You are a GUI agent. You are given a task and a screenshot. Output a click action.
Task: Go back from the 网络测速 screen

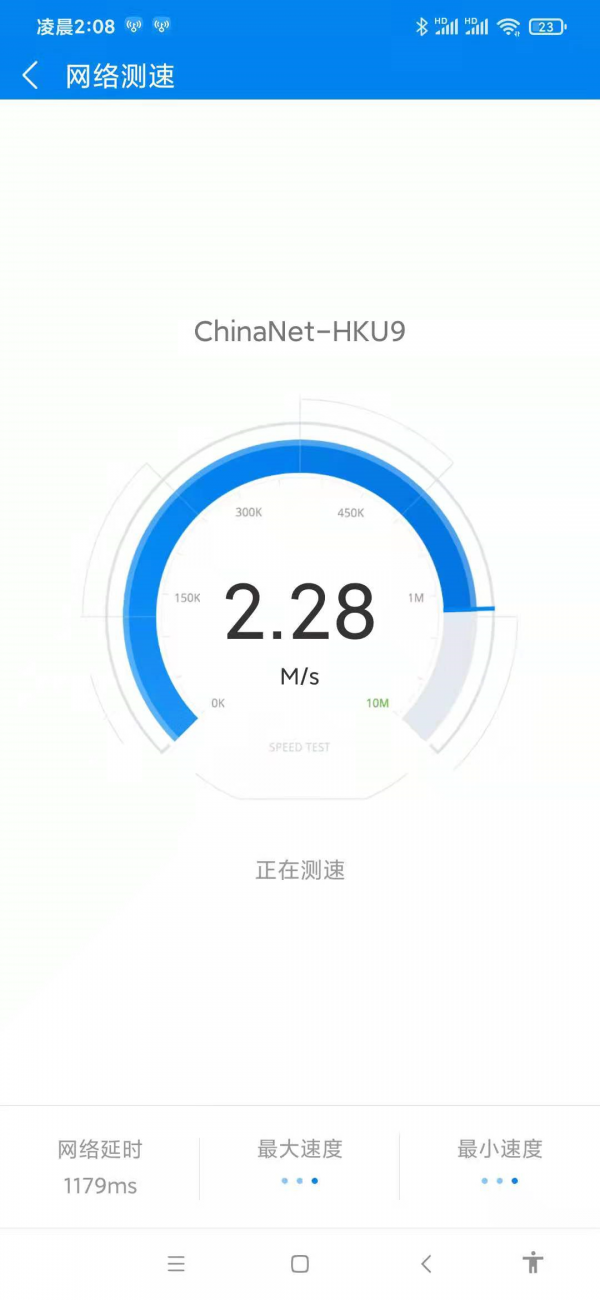(30, 76)
